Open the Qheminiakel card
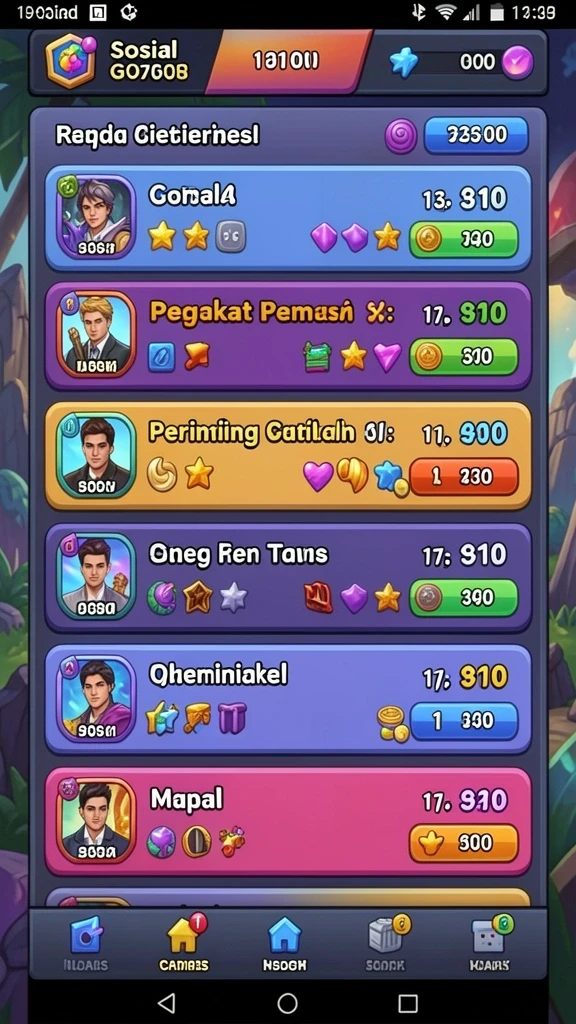The image size is (576, 1024). point(287,699)
